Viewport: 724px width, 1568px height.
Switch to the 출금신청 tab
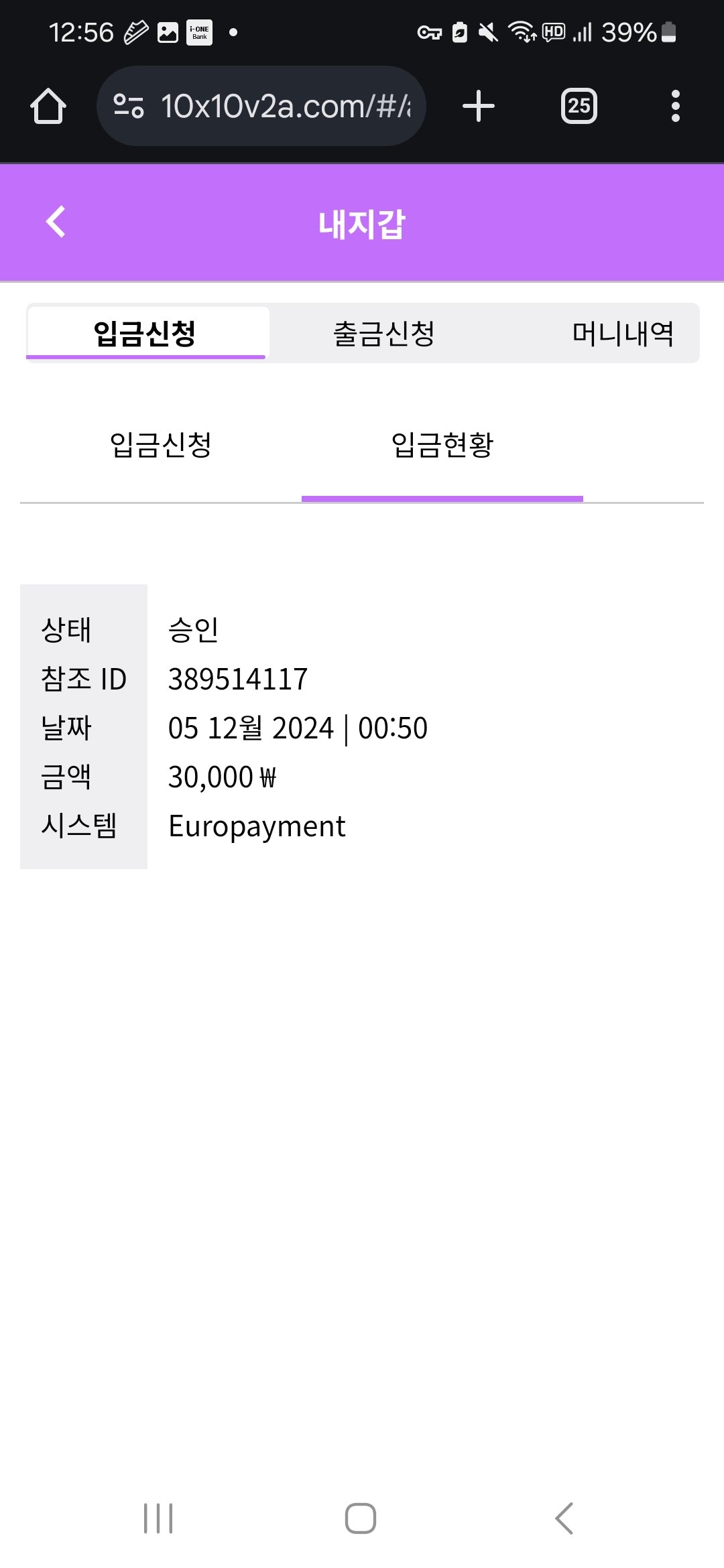point(384,333)
